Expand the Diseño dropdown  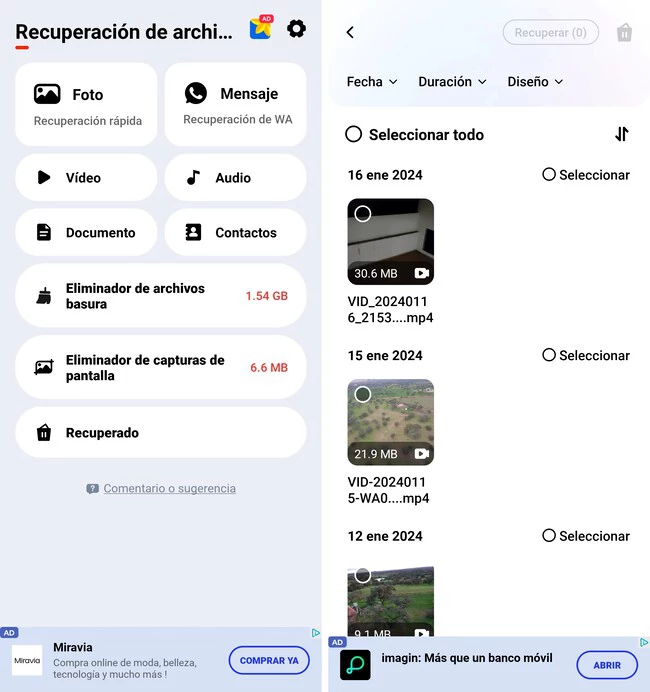pos(535,82)
